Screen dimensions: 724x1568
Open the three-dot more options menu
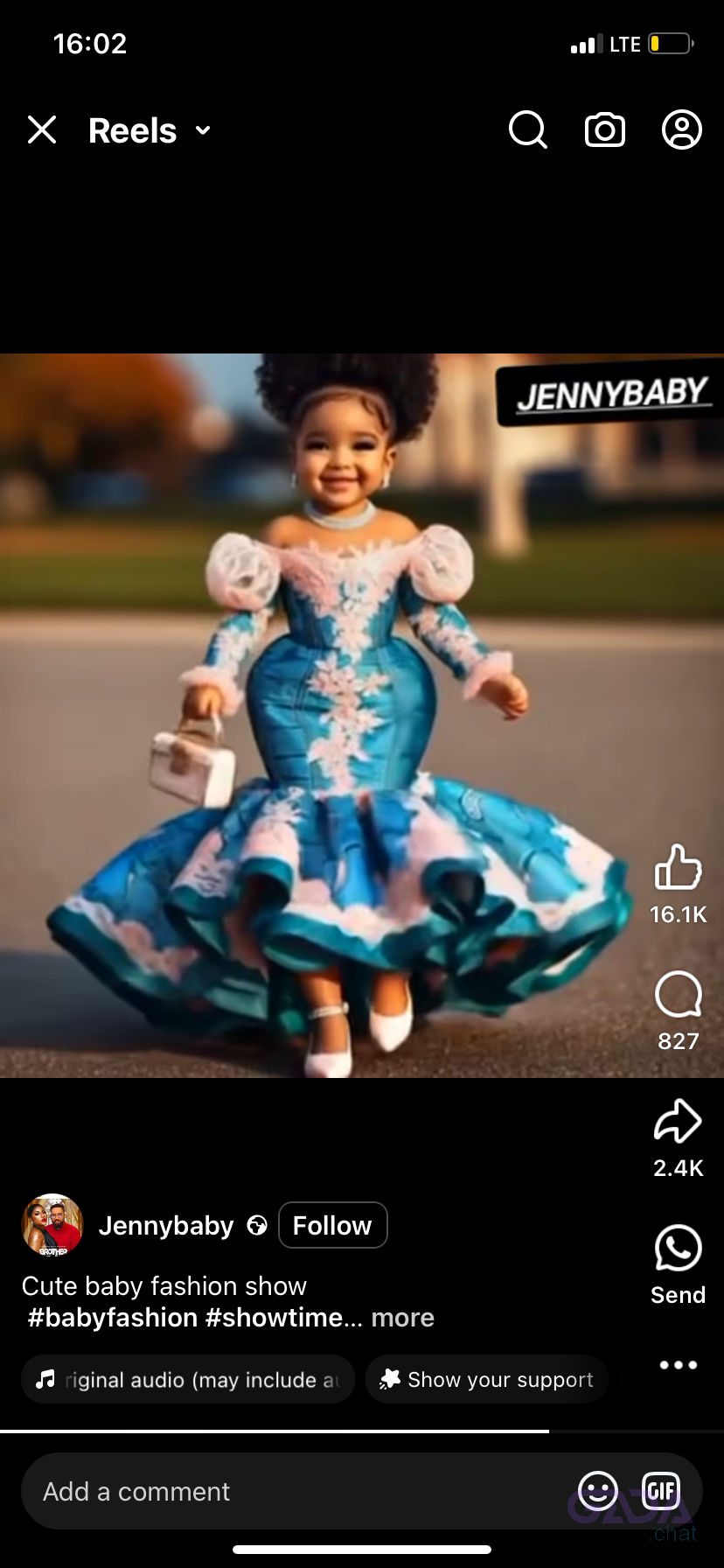678,1365
